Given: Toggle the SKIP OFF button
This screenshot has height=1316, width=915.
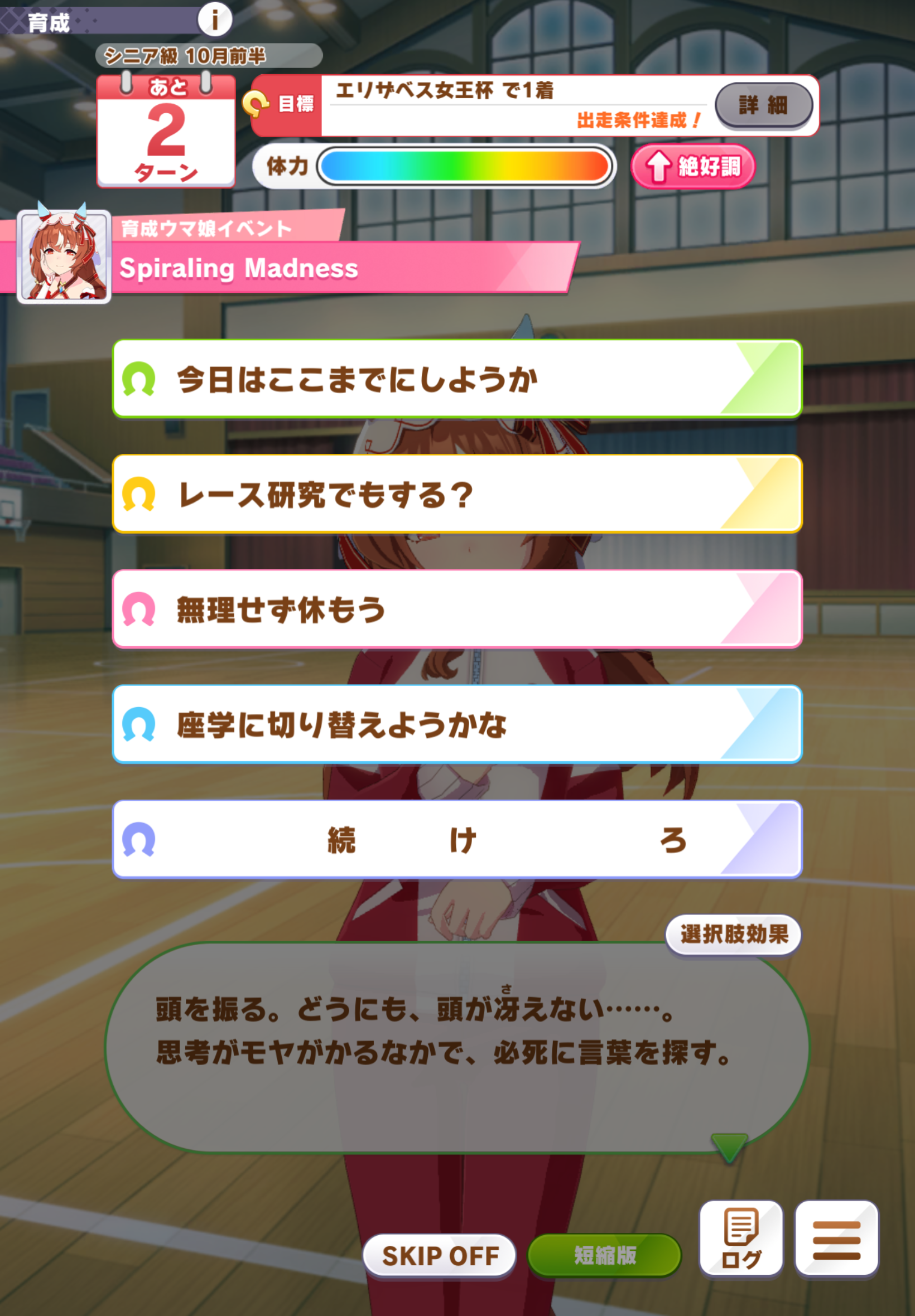Looking at the screenshot, I should click(440, 1255).
